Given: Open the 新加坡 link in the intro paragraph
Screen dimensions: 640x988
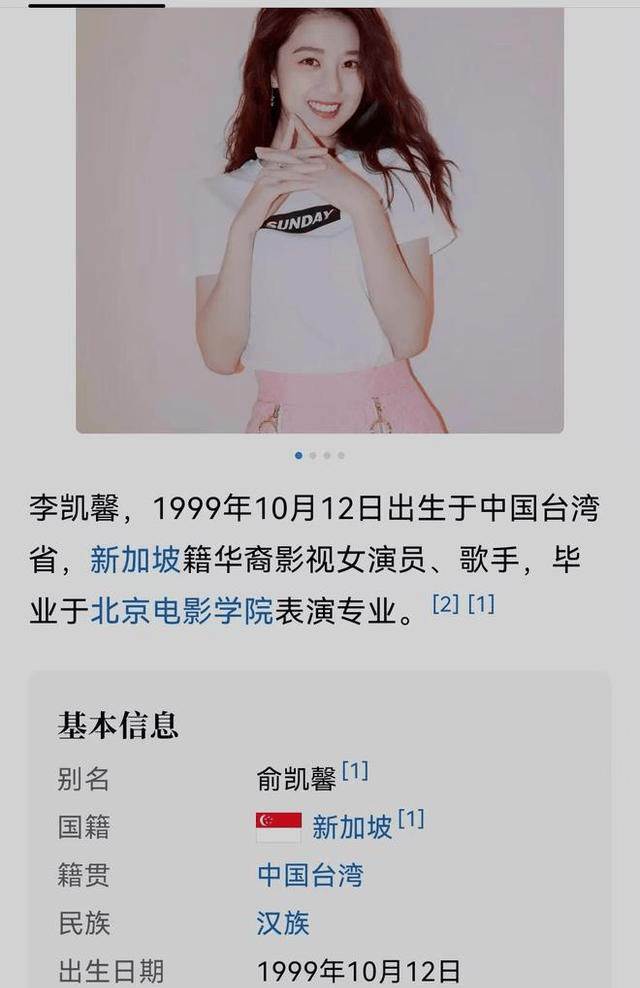Looking at the screenshot, I should [135, 560].
